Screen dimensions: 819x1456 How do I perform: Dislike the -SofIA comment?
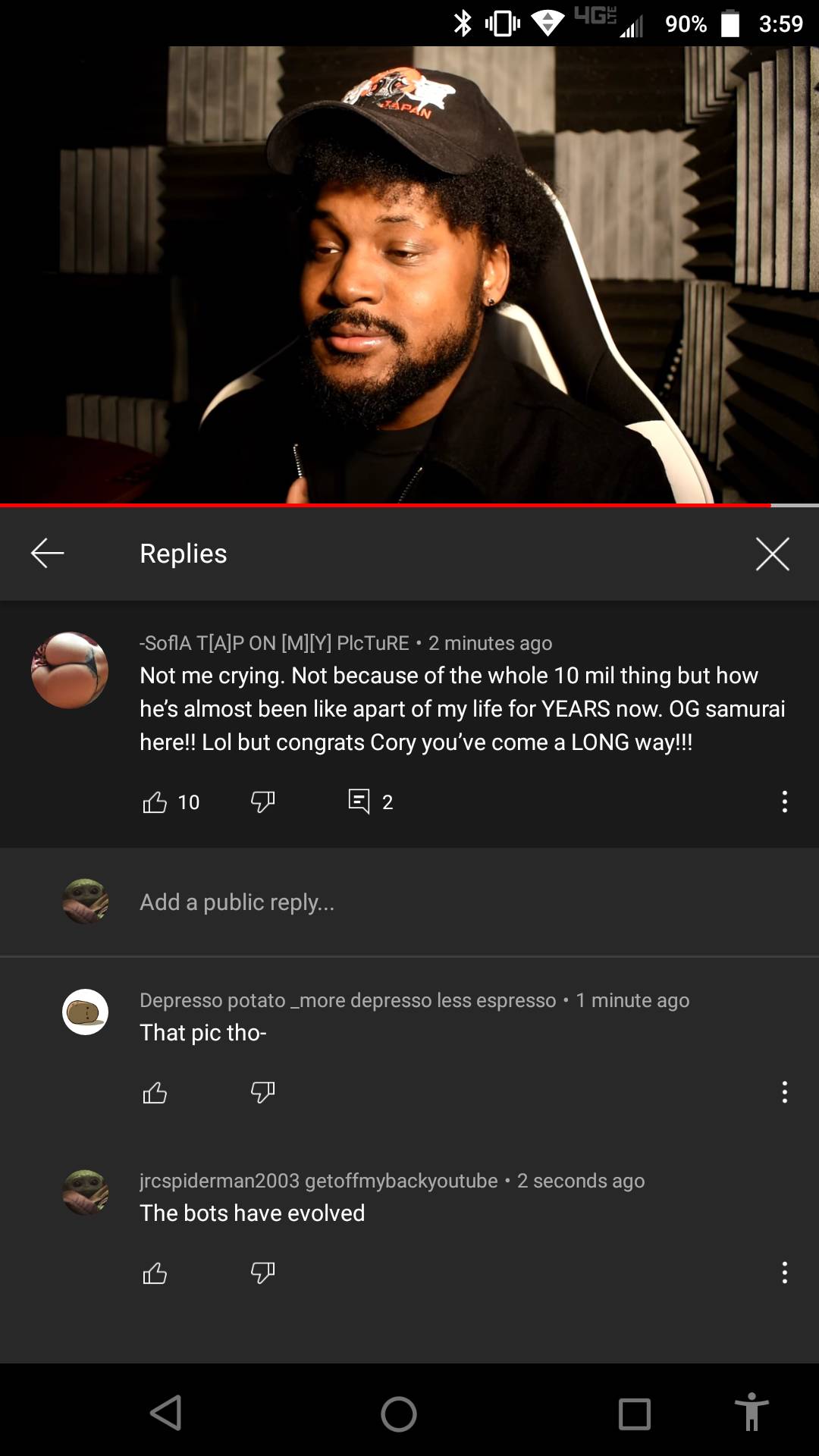[x=262, y=802]
